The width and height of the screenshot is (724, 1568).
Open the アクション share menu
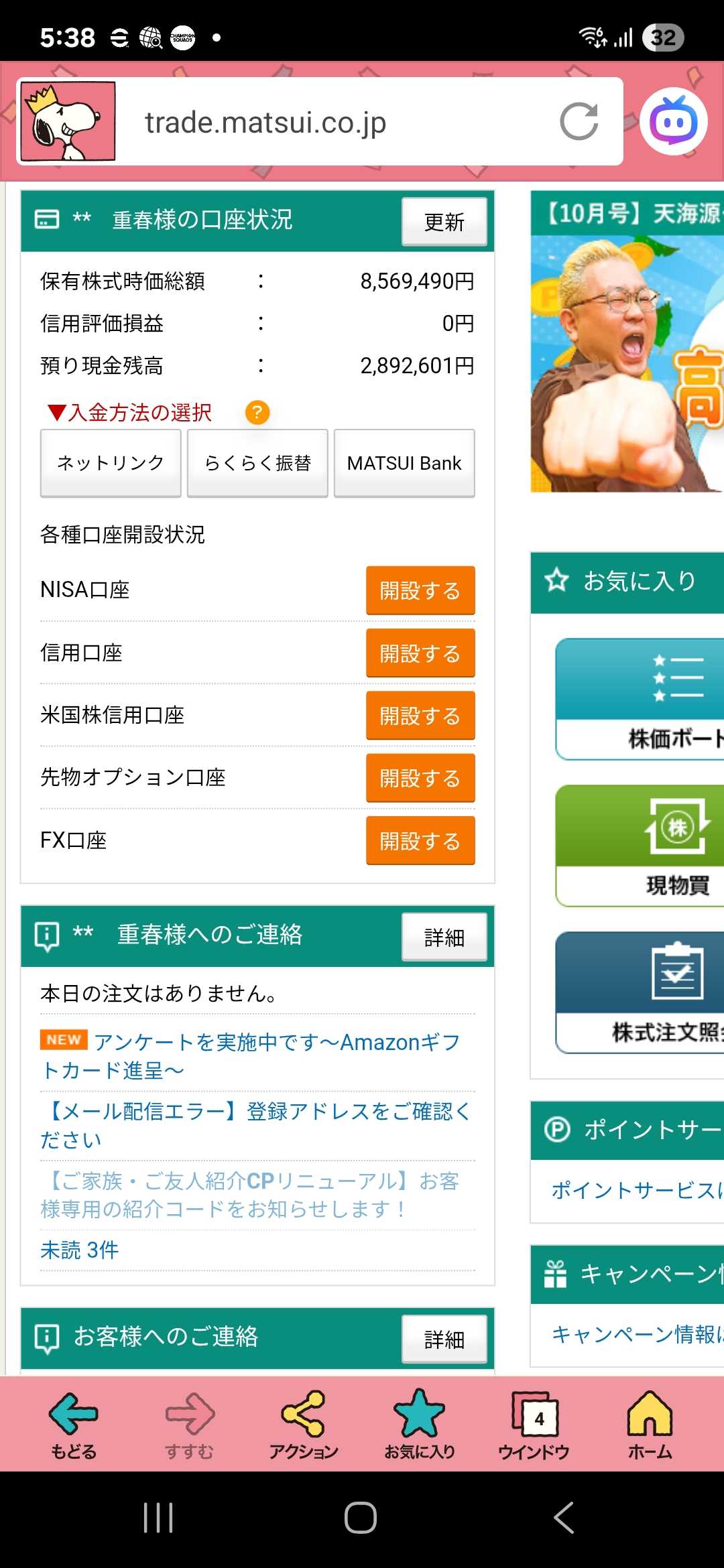coord(304,1425)
